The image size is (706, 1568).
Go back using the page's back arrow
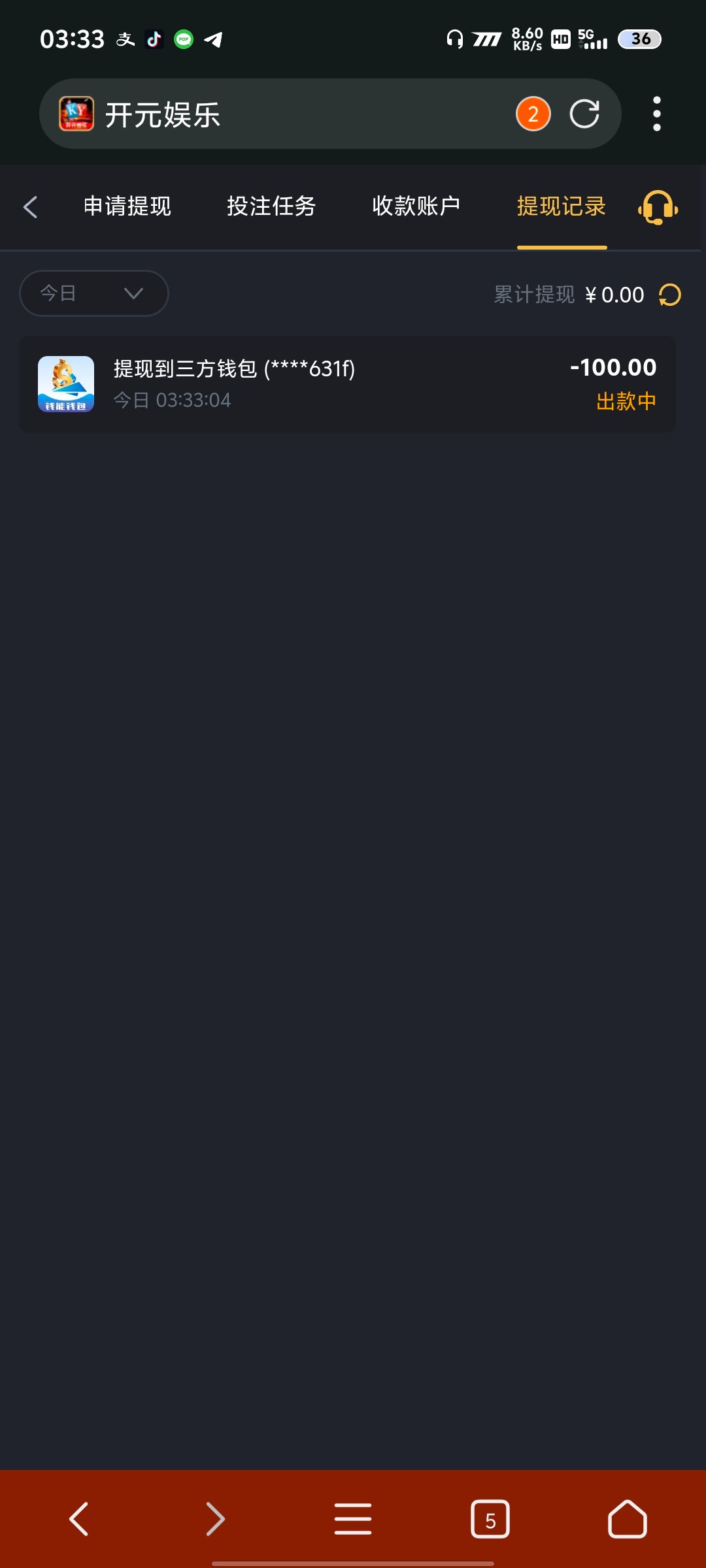(x=30, y=207)
